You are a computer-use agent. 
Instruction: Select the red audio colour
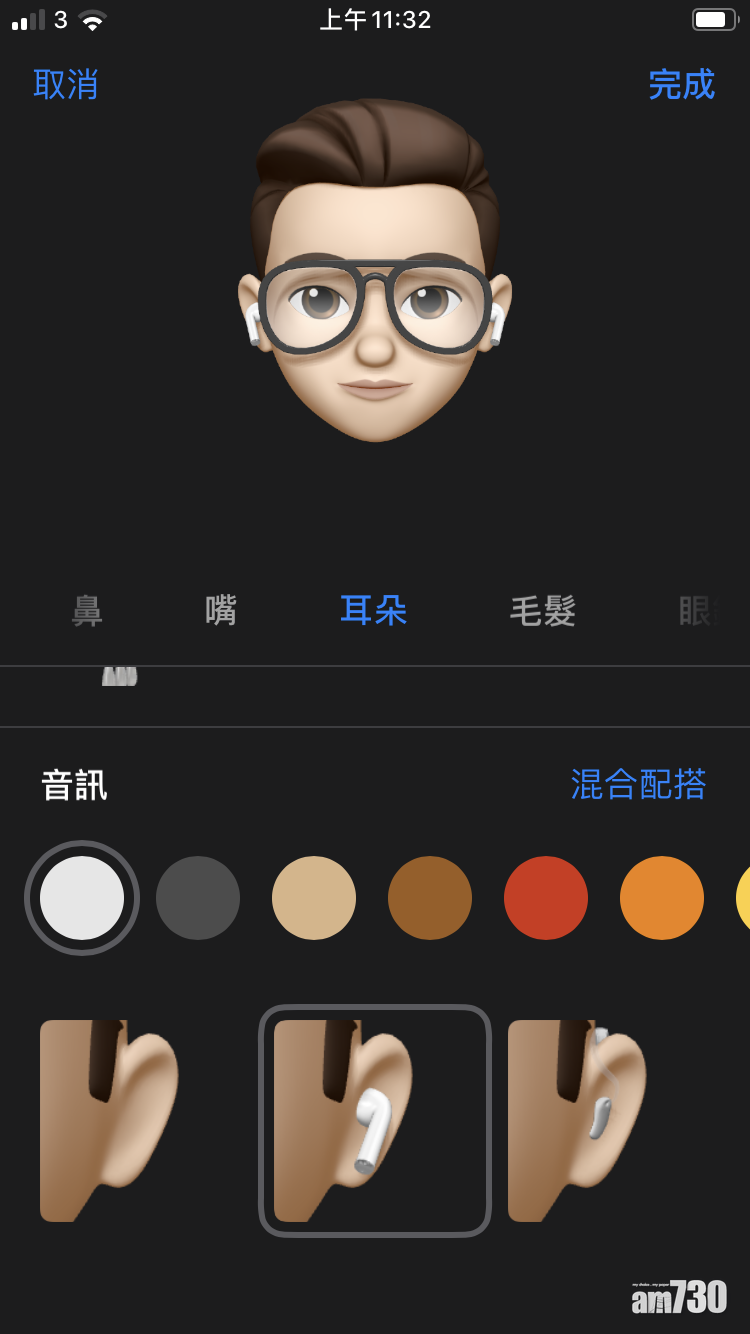click(546, 898)
